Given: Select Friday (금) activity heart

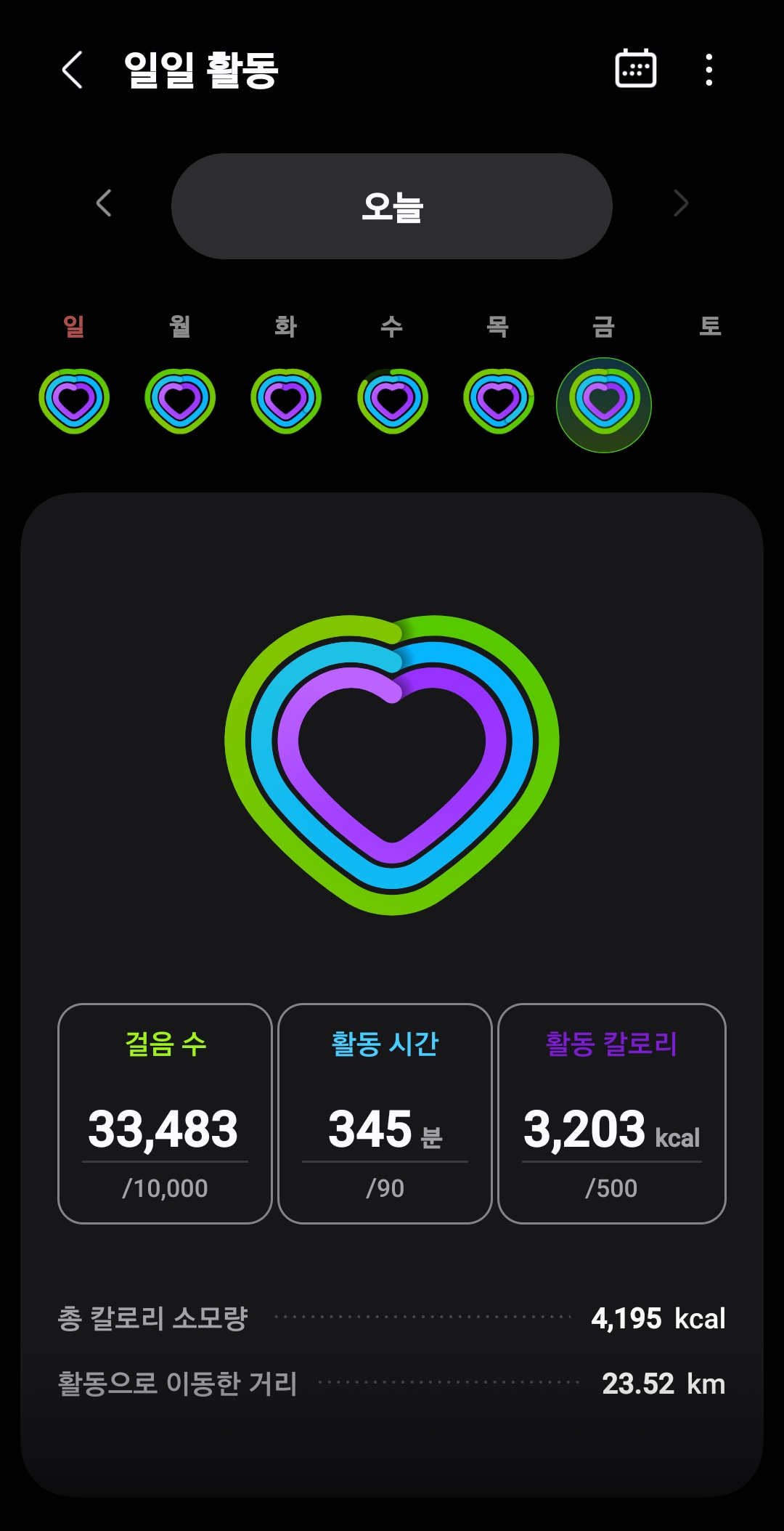Looking at the screenshot, I should coord(604,405).
